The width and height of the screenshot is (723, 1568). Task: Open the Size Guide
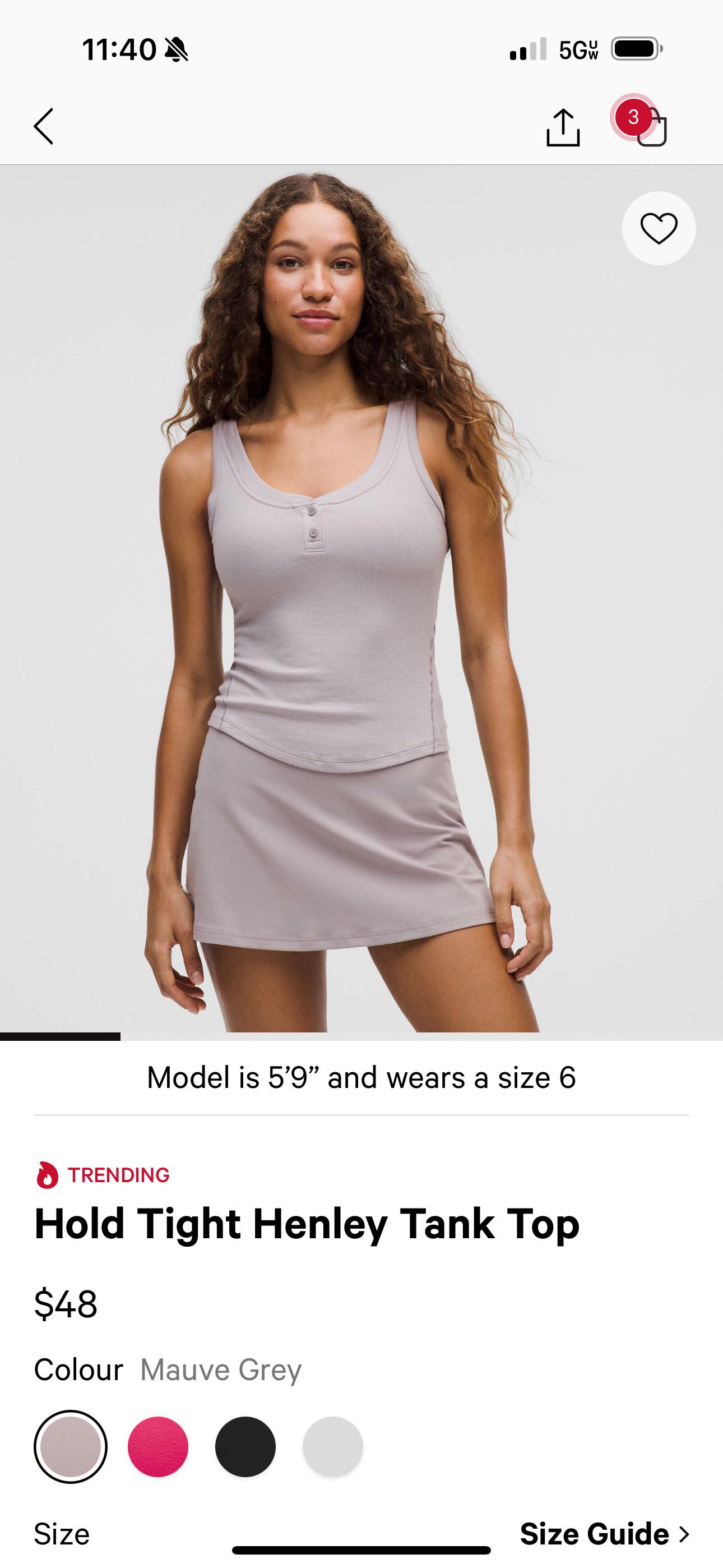605,1533
